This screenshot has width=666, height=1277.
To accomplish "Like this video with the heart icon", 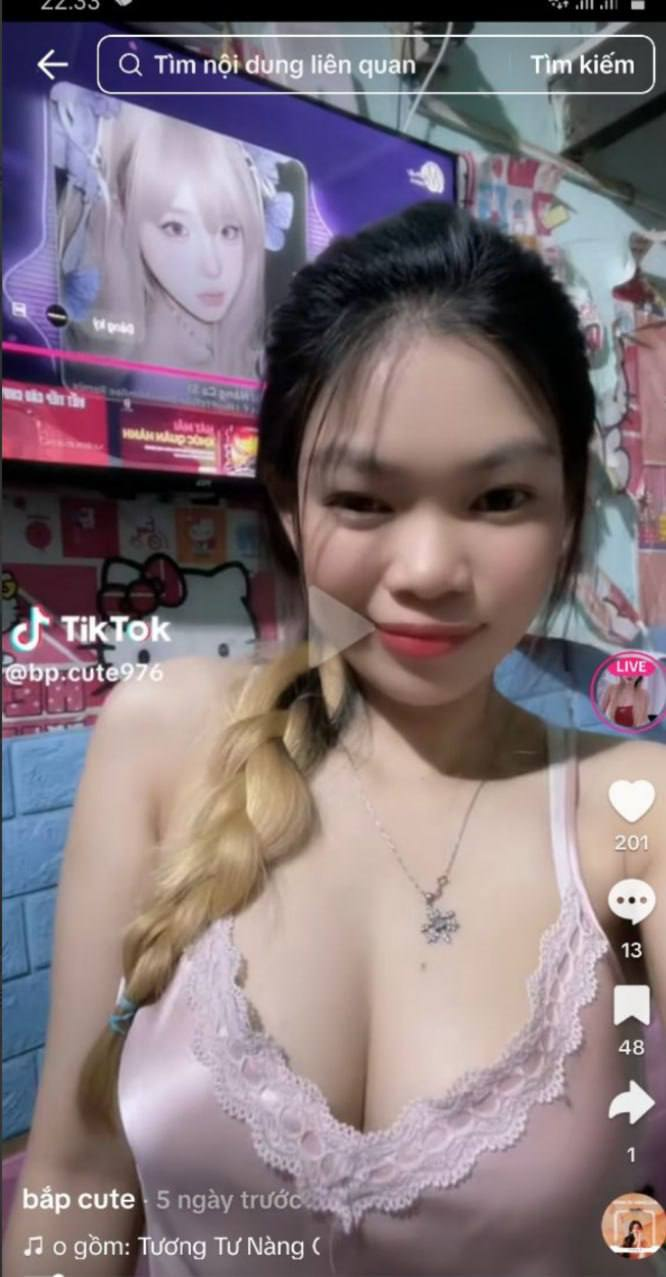I will [631, 801].
